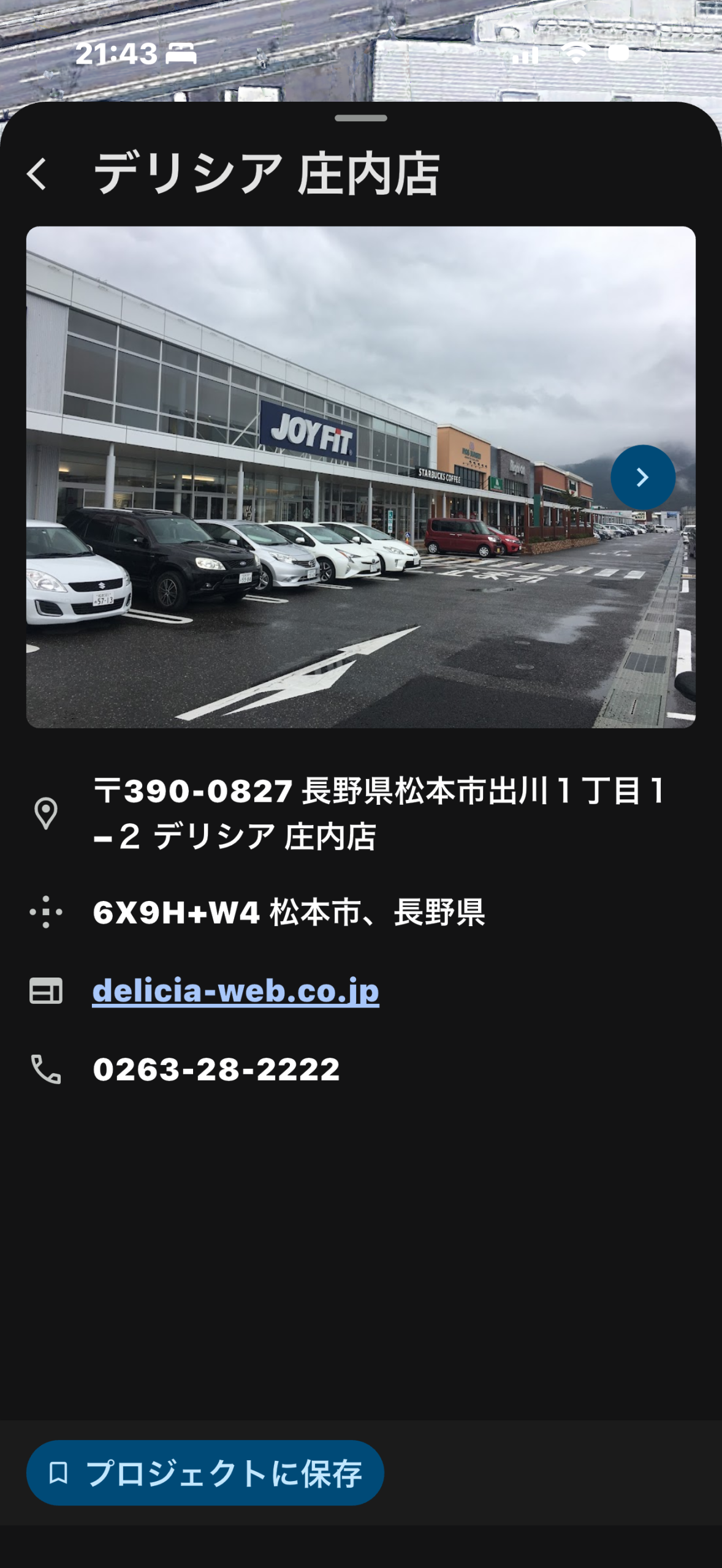The image size is (722, 1568).
Task: Call the phone number 0263-28-2222
Action: tap(216, 1069)
